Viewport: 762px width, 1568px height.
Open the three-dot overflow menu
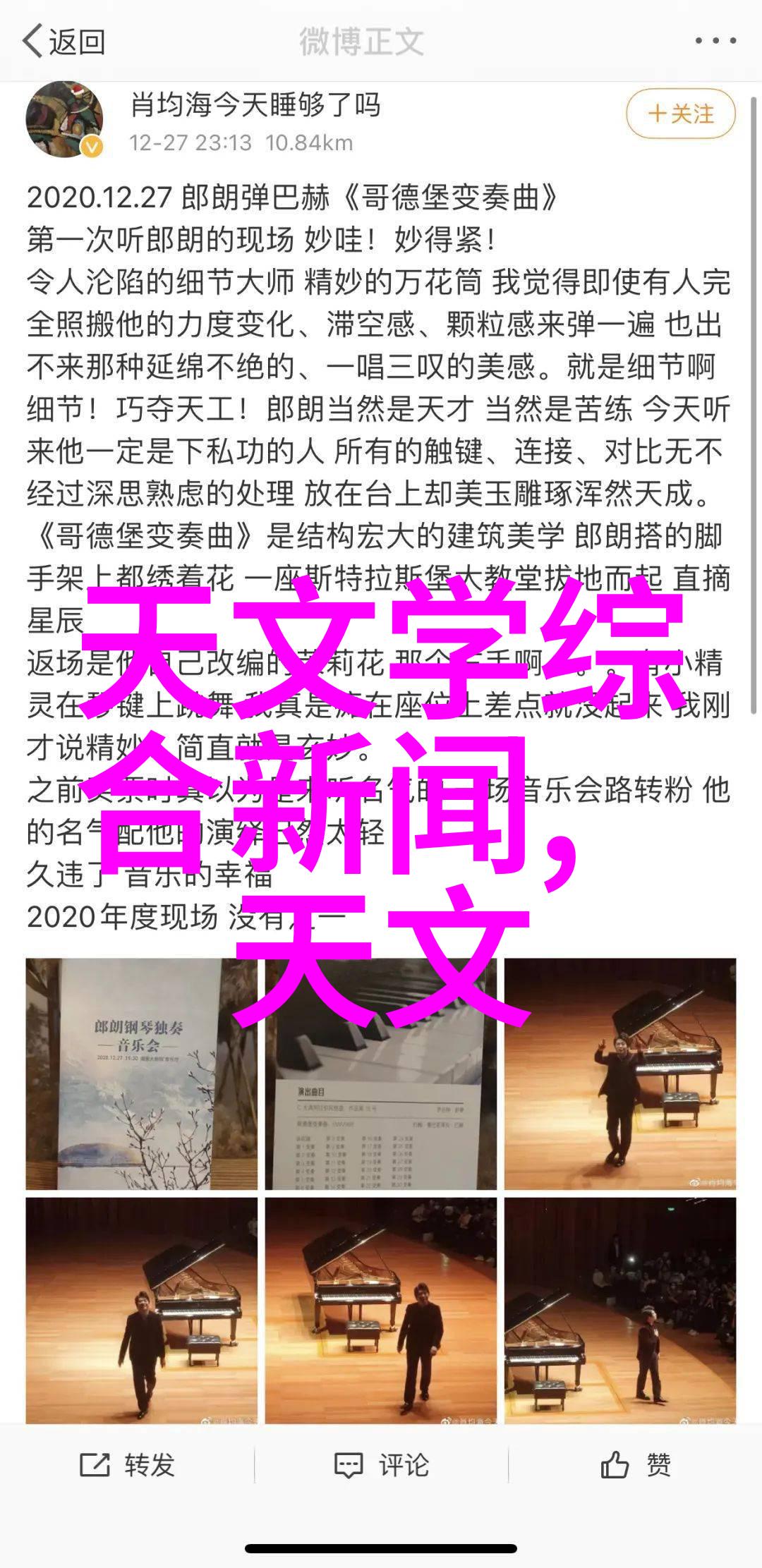click(715, 41)
